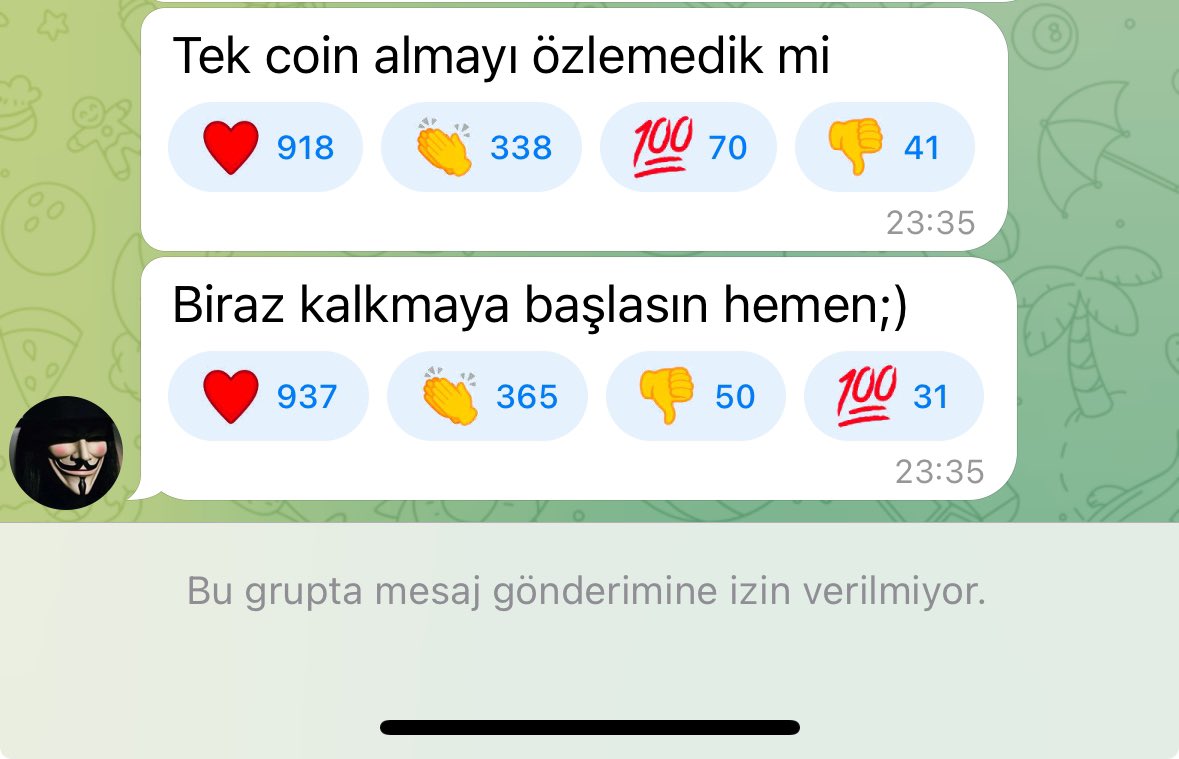Add clapping reaction on 'Tek coin almayı' message

[481, 148]
